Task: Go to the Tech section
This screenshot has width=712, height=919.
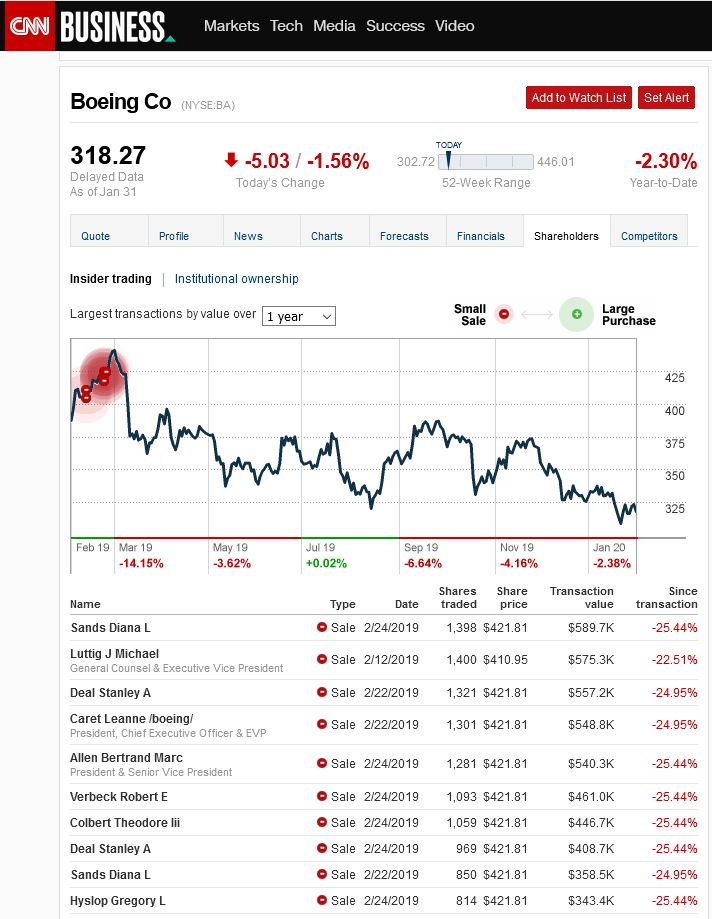Action: pos(286,26)
